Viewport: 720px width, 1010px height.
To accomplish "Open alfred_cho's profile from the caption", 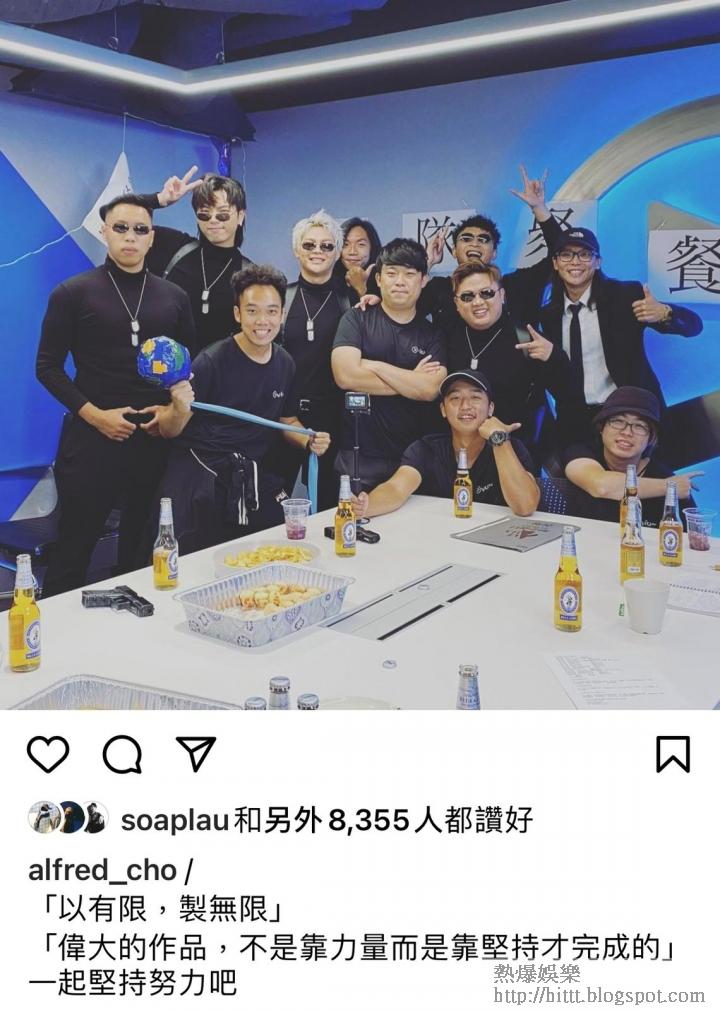I will tap(102, 870).
